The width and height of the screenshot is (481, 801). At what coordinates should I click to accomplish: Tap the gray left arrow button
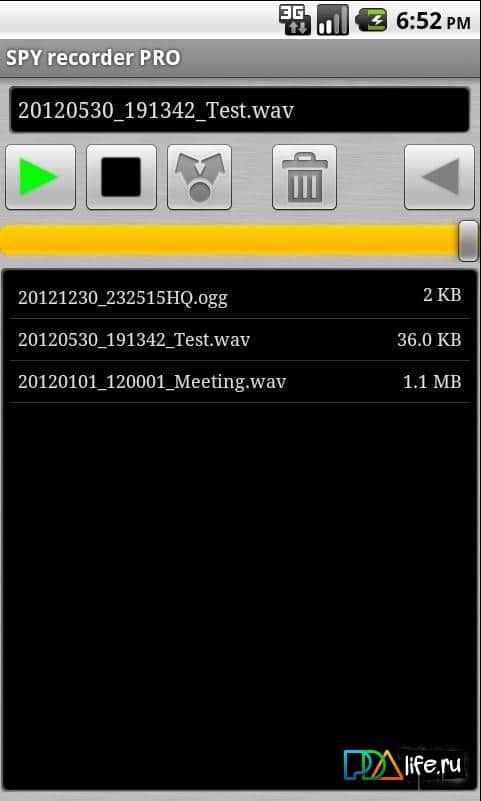tap(439, 177)
